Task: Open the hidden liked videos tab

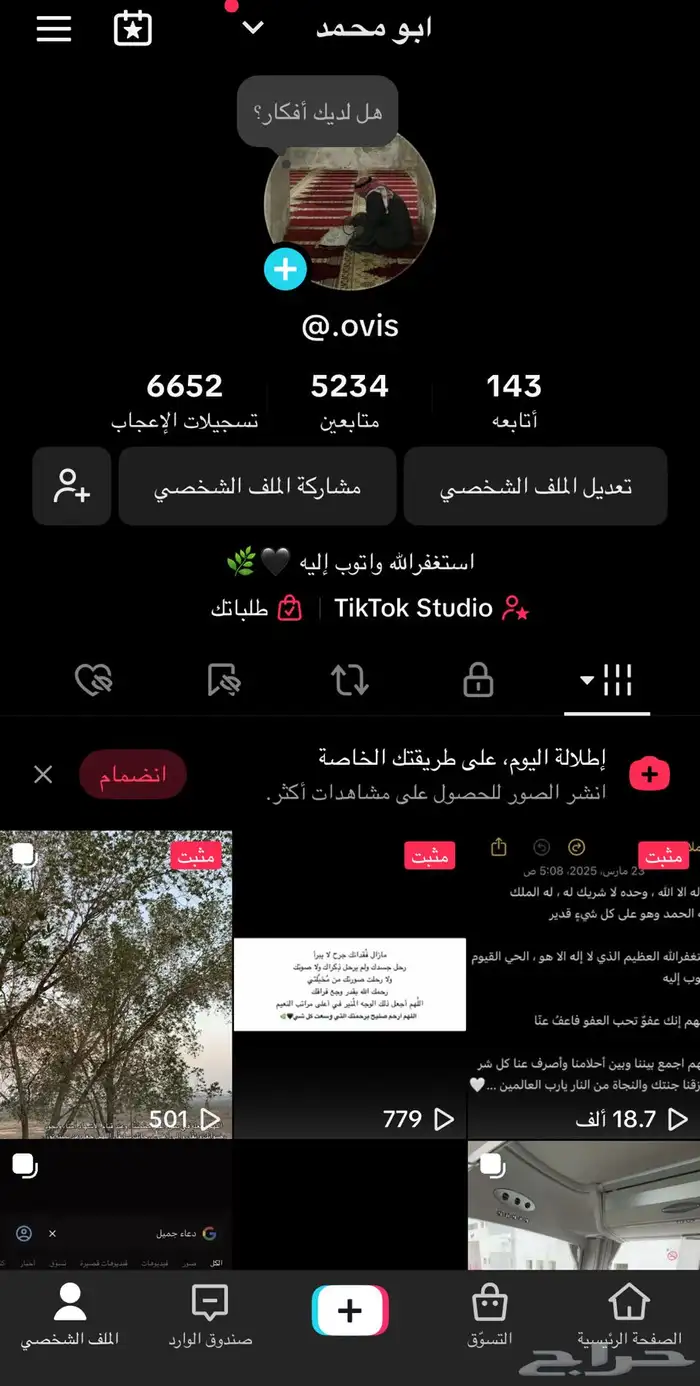Action: coord(94,681)
